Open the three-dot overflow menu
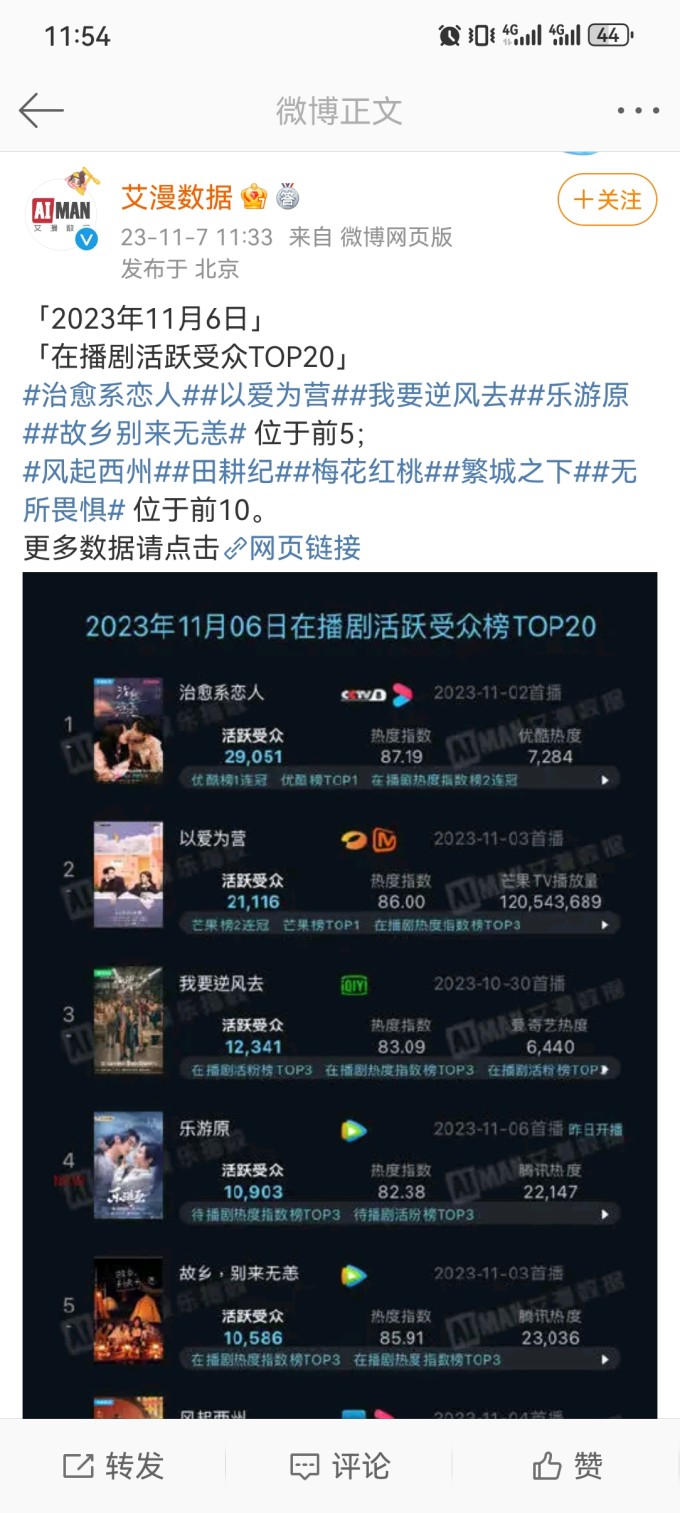 (637, 111)
